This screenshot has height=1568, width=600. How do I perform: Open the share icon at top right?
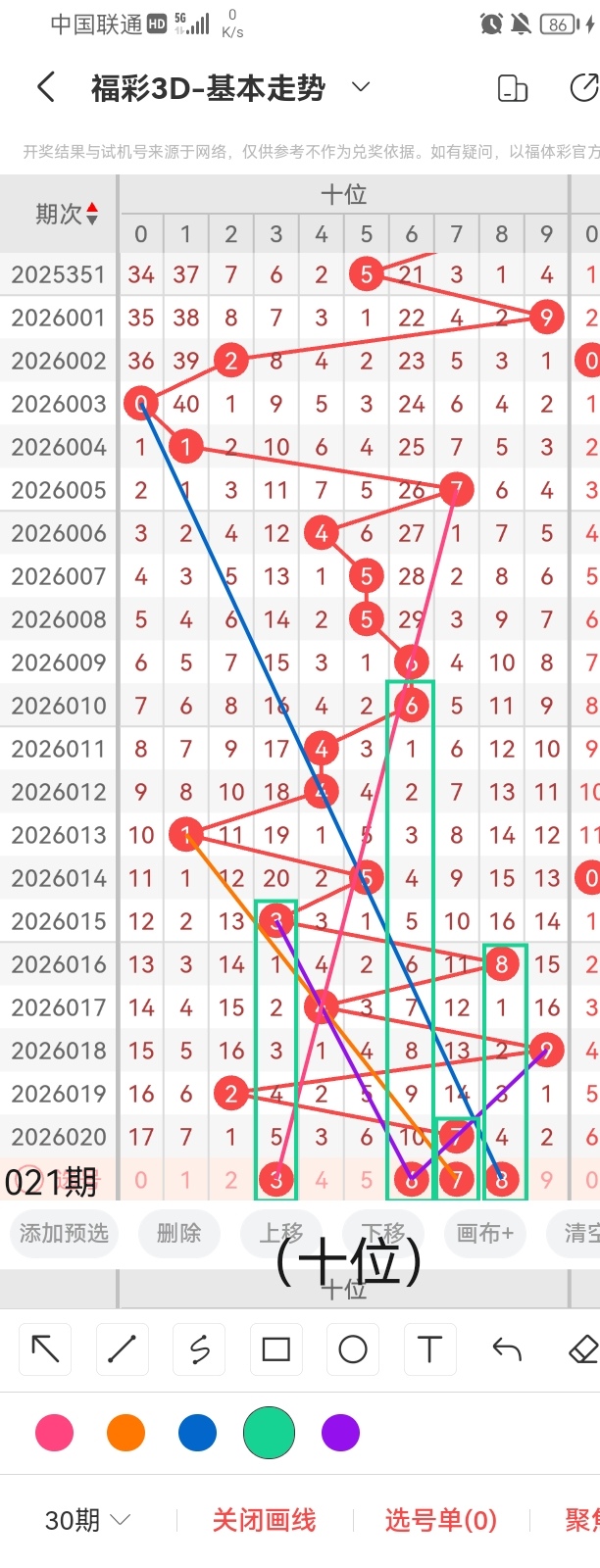[x=583, y=88]
